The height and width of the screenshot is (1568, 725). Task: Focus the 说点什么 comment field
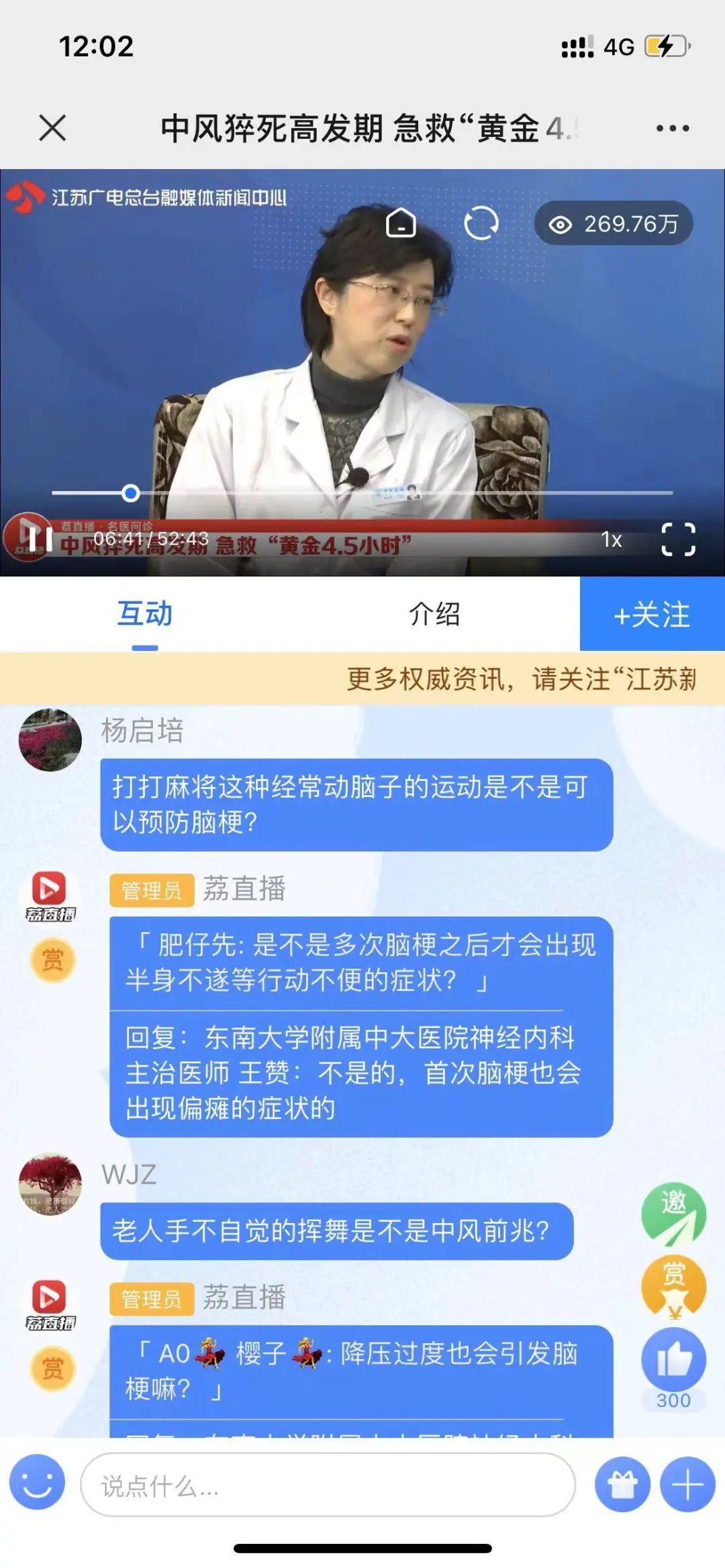coord(328,1485)
